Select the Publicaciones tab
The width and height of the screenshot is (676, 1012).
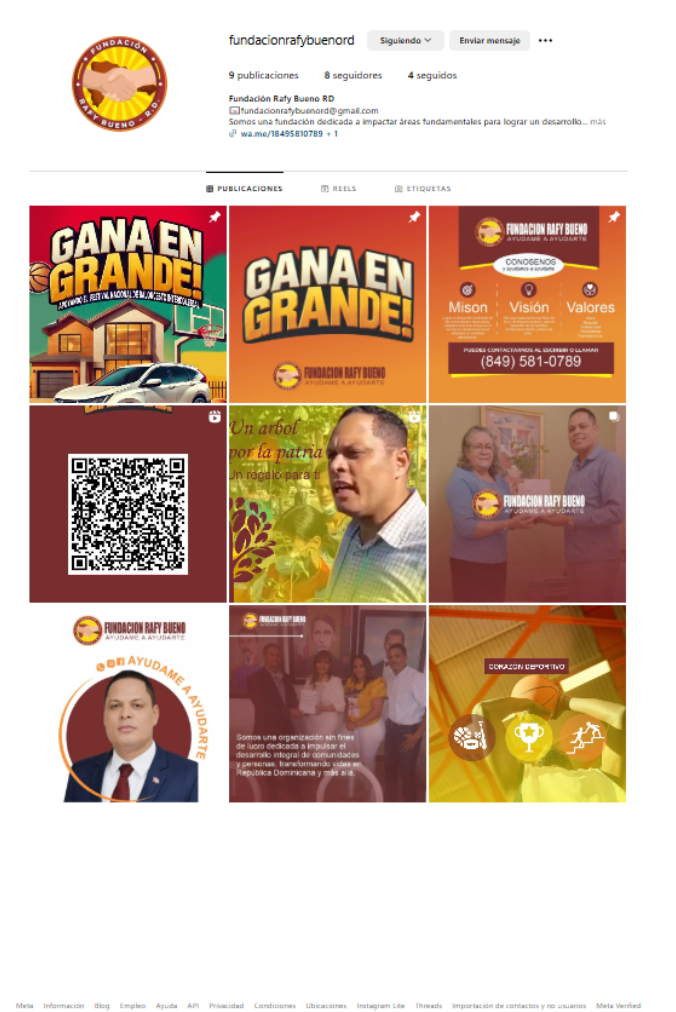[x=245, y=188]
